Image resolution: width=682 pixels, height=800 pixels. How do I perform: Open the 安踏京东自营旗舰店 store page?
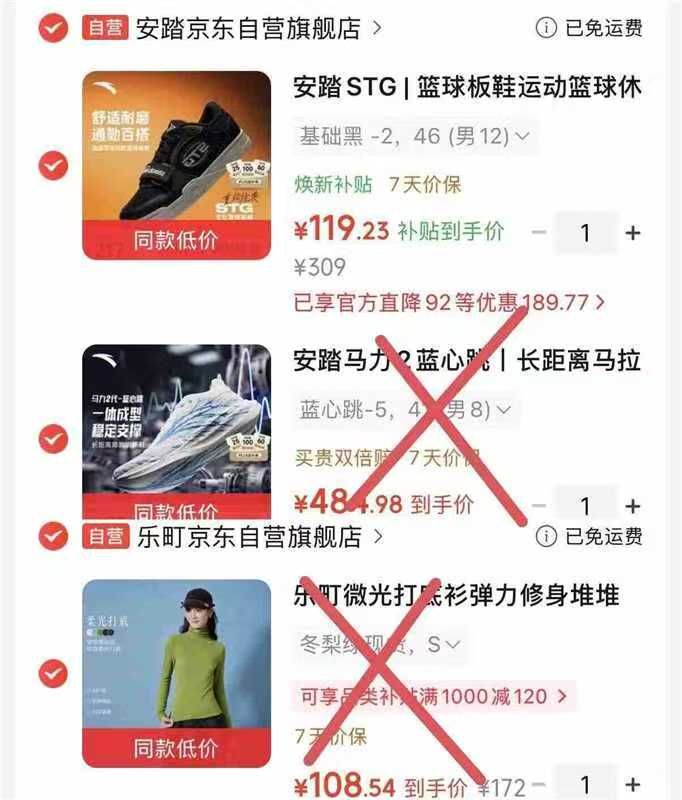tap(259, 28)
